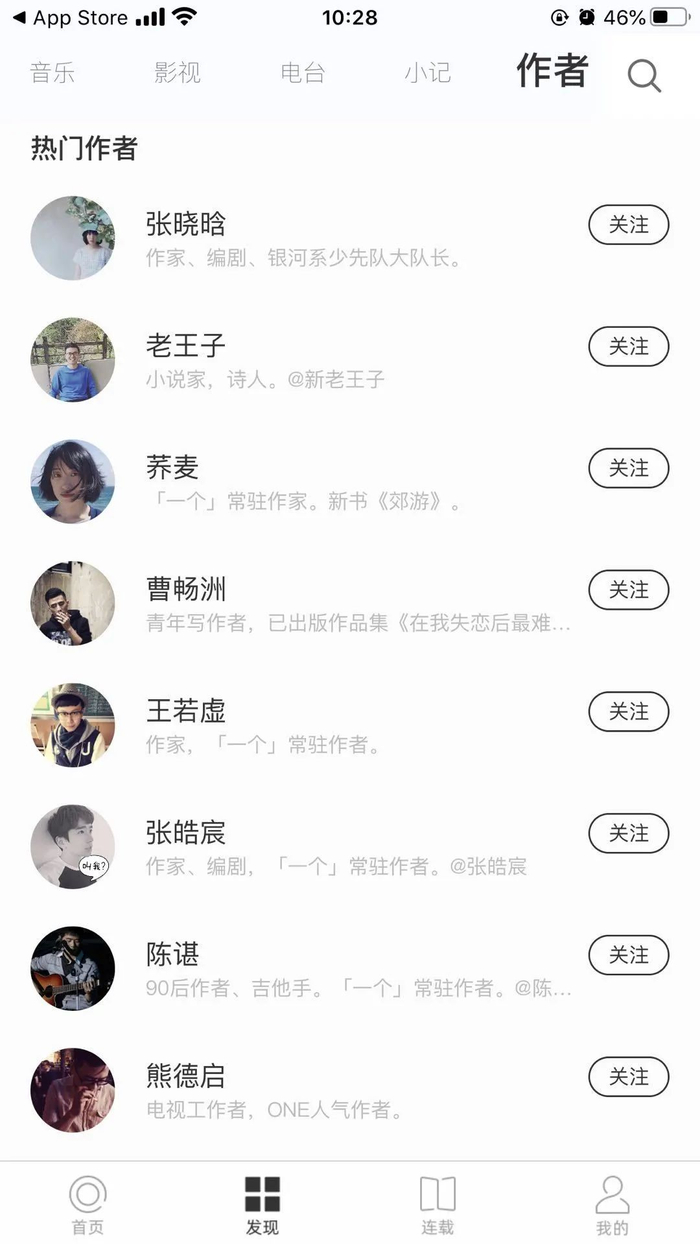
Task: Go to the 首页 bottom tab
Action: point(88,1204)
